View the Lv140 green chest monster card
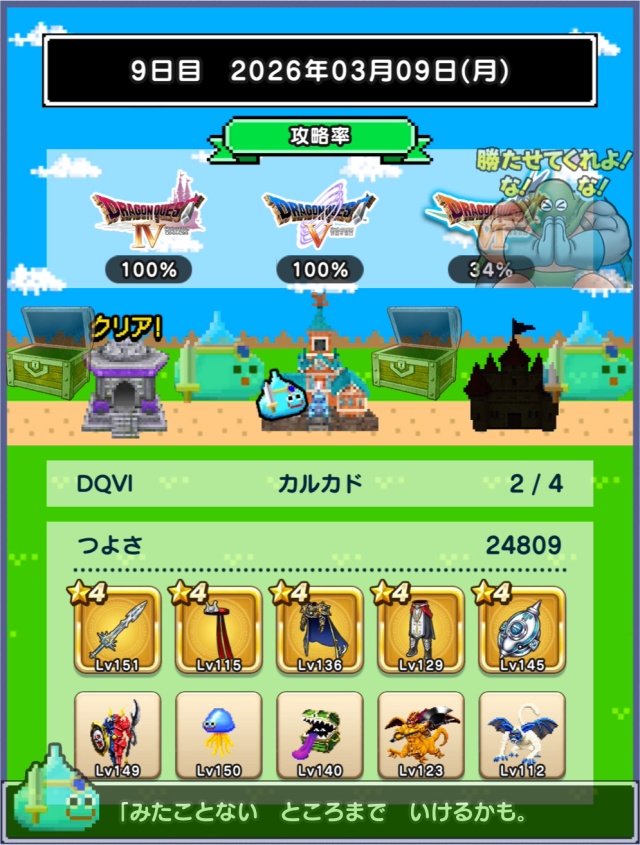This screenshot has height=845, width=640. tap(319, 735)
